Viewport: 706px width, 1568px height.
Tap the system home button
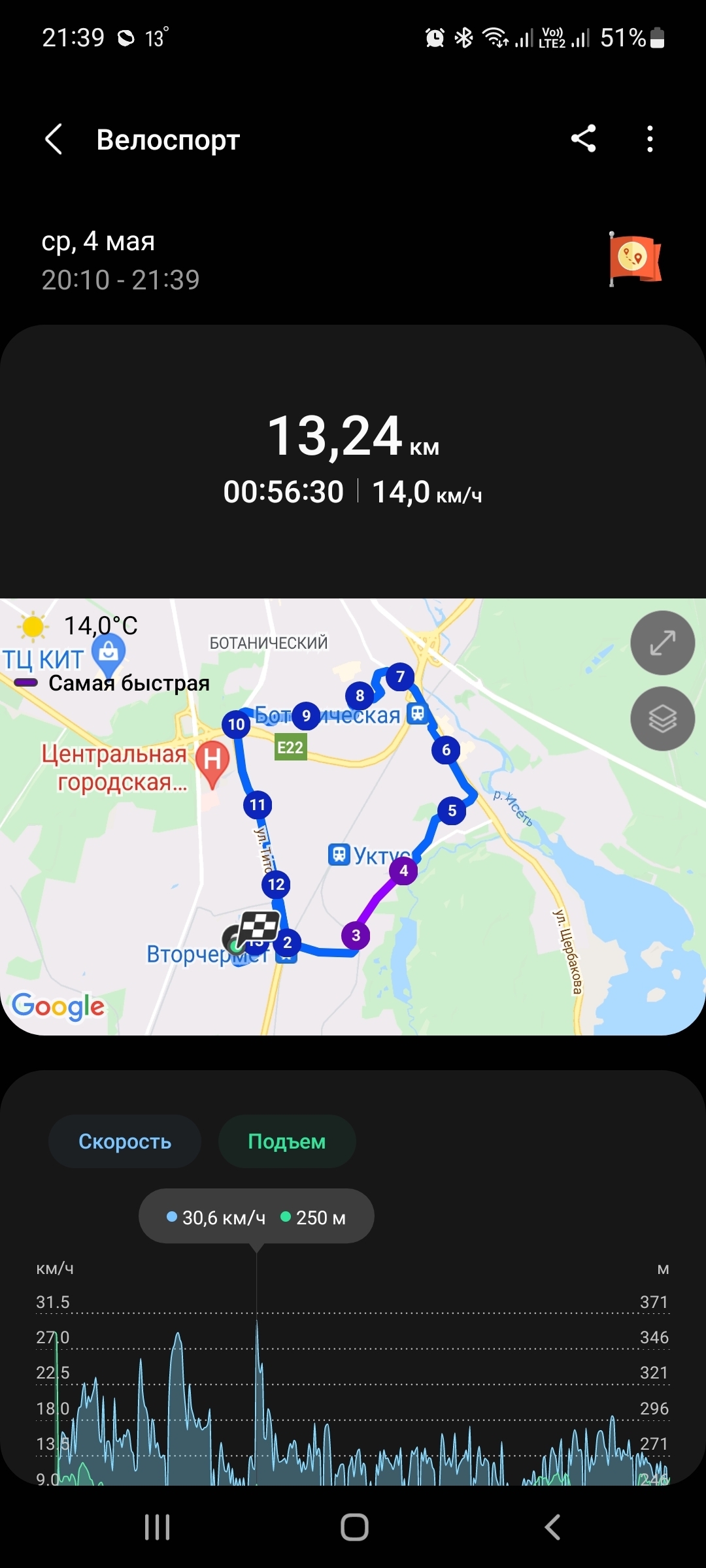pos(354,1527)
